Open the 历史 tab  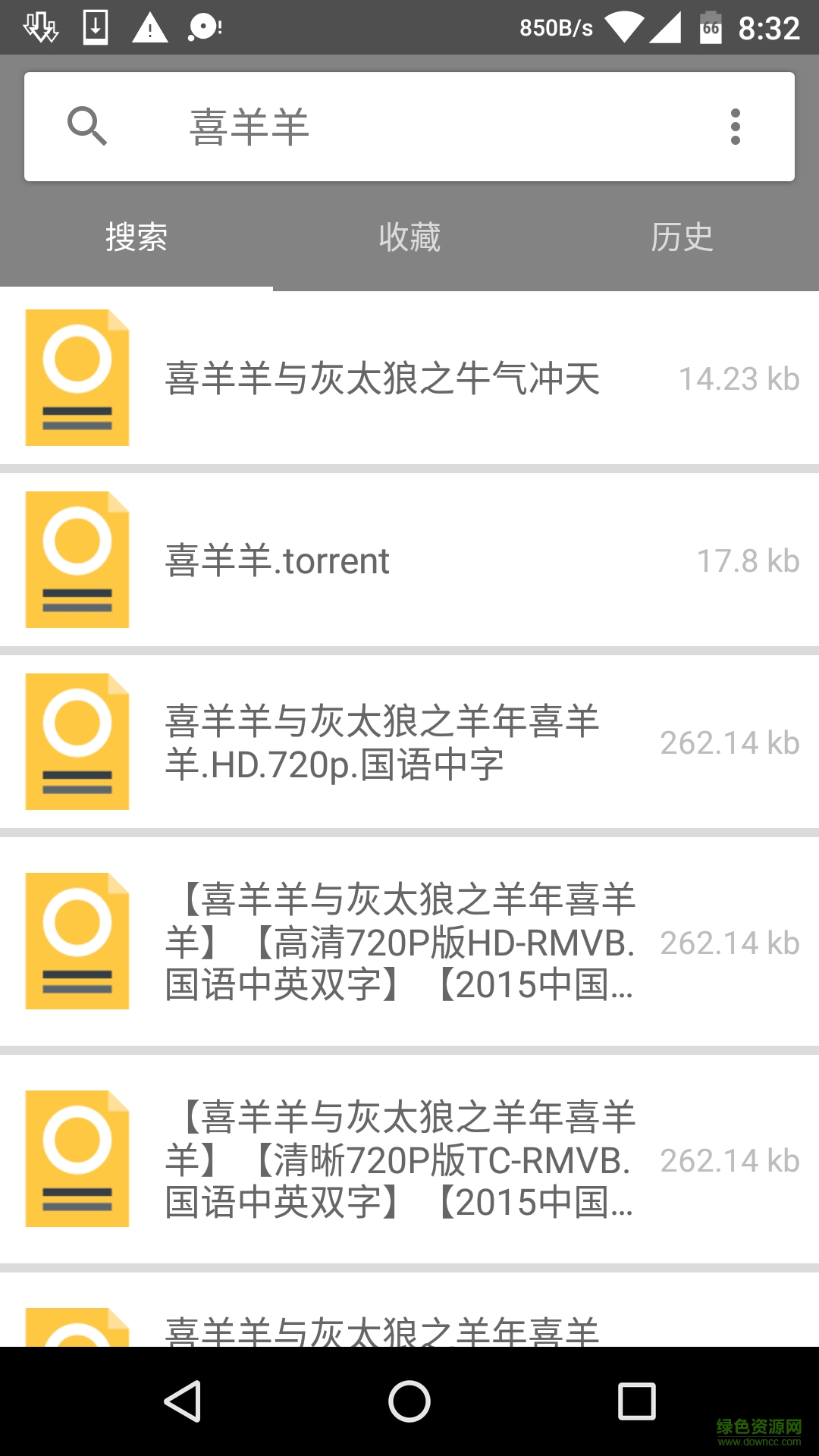coord(681,237)
